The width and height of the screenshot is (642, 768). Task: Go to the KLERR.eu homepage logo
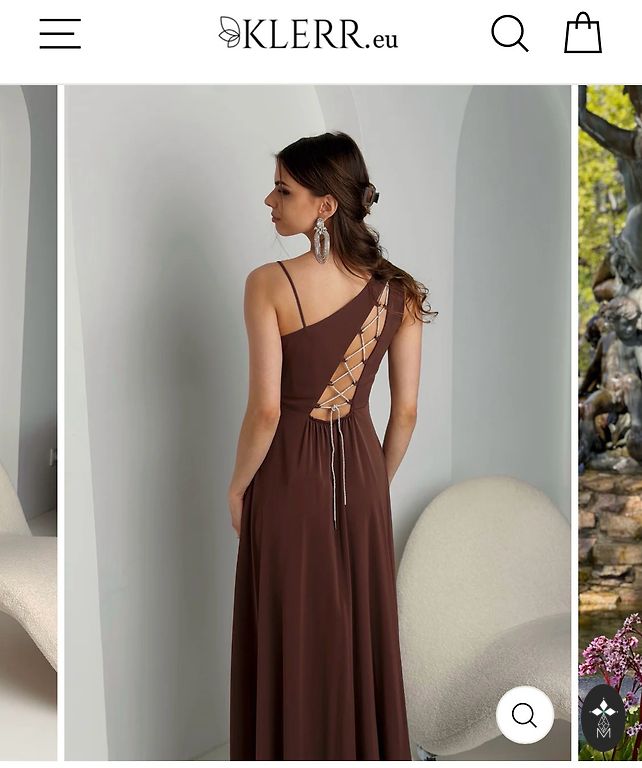(x=308, y=34)
